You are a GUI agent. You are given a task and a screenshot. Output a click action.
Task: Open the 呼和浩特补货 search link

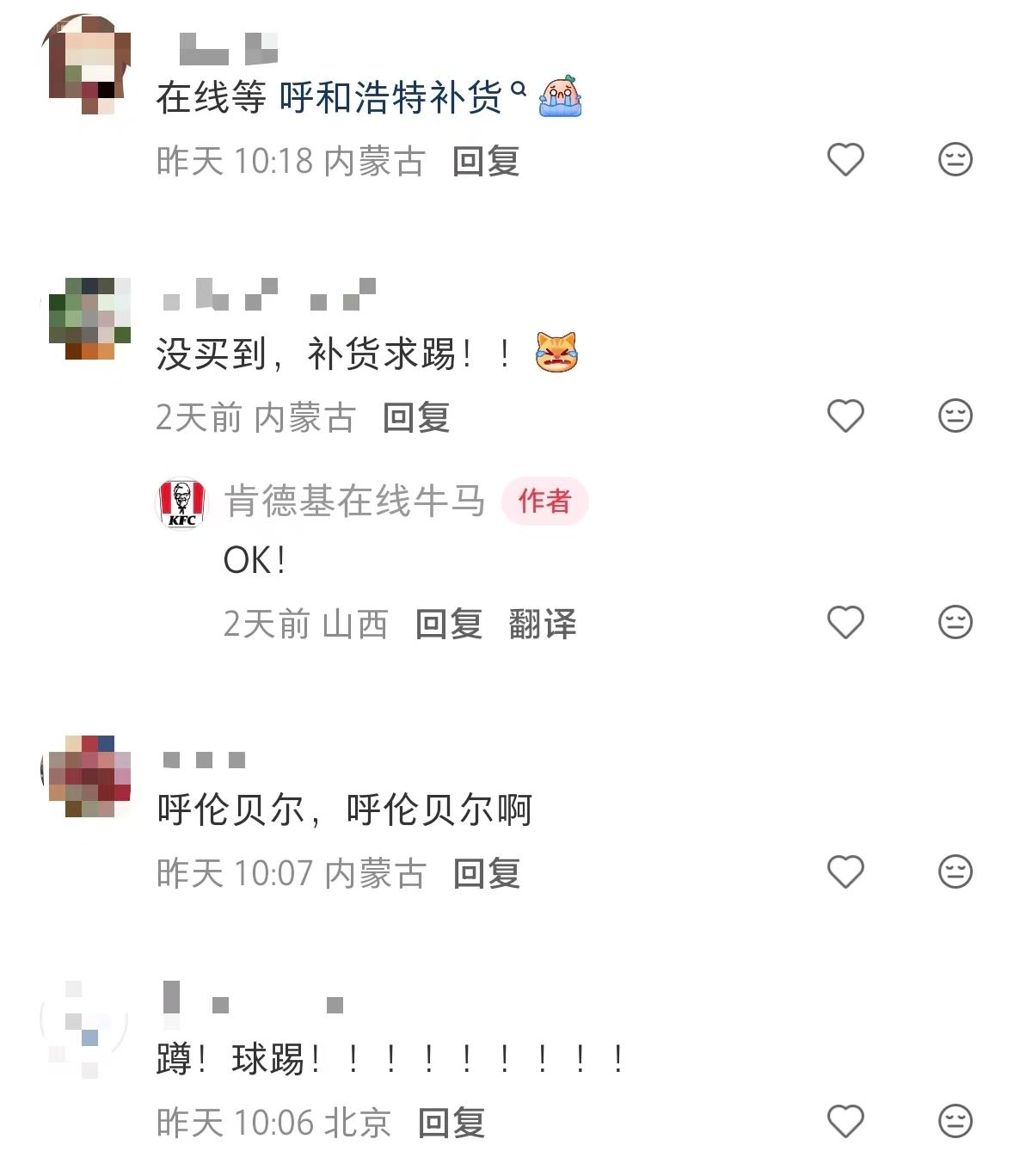pyautogui.click(x=391, y=97)
